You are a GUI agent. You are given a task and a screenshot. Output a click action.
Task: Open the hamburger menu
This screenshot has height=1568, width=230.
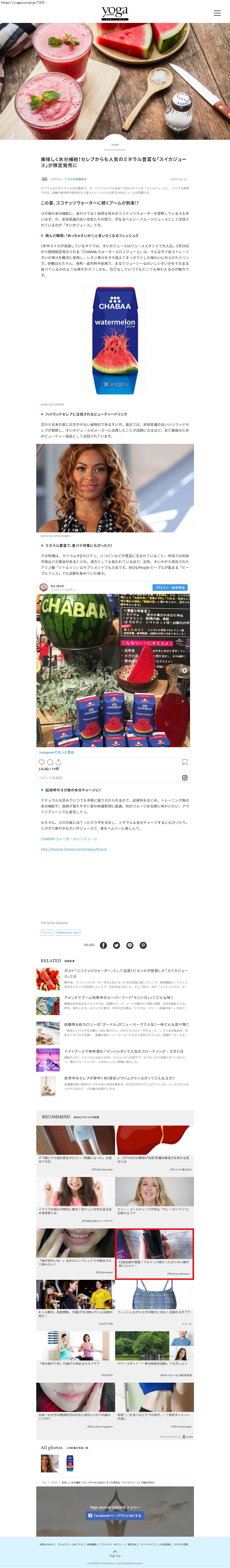217,13
